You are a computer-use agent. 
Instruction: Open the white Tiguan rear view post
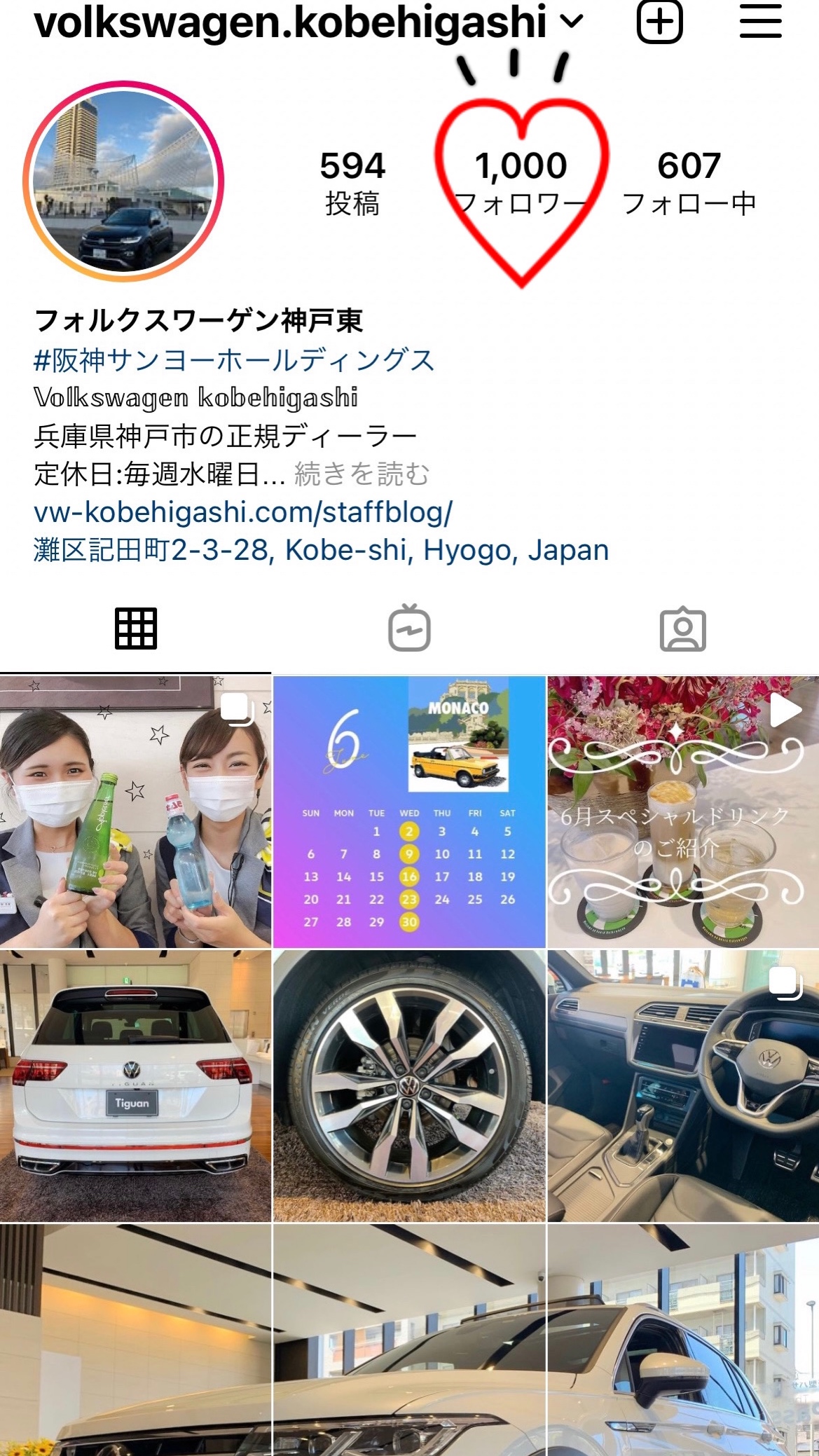click(135, 1085)
